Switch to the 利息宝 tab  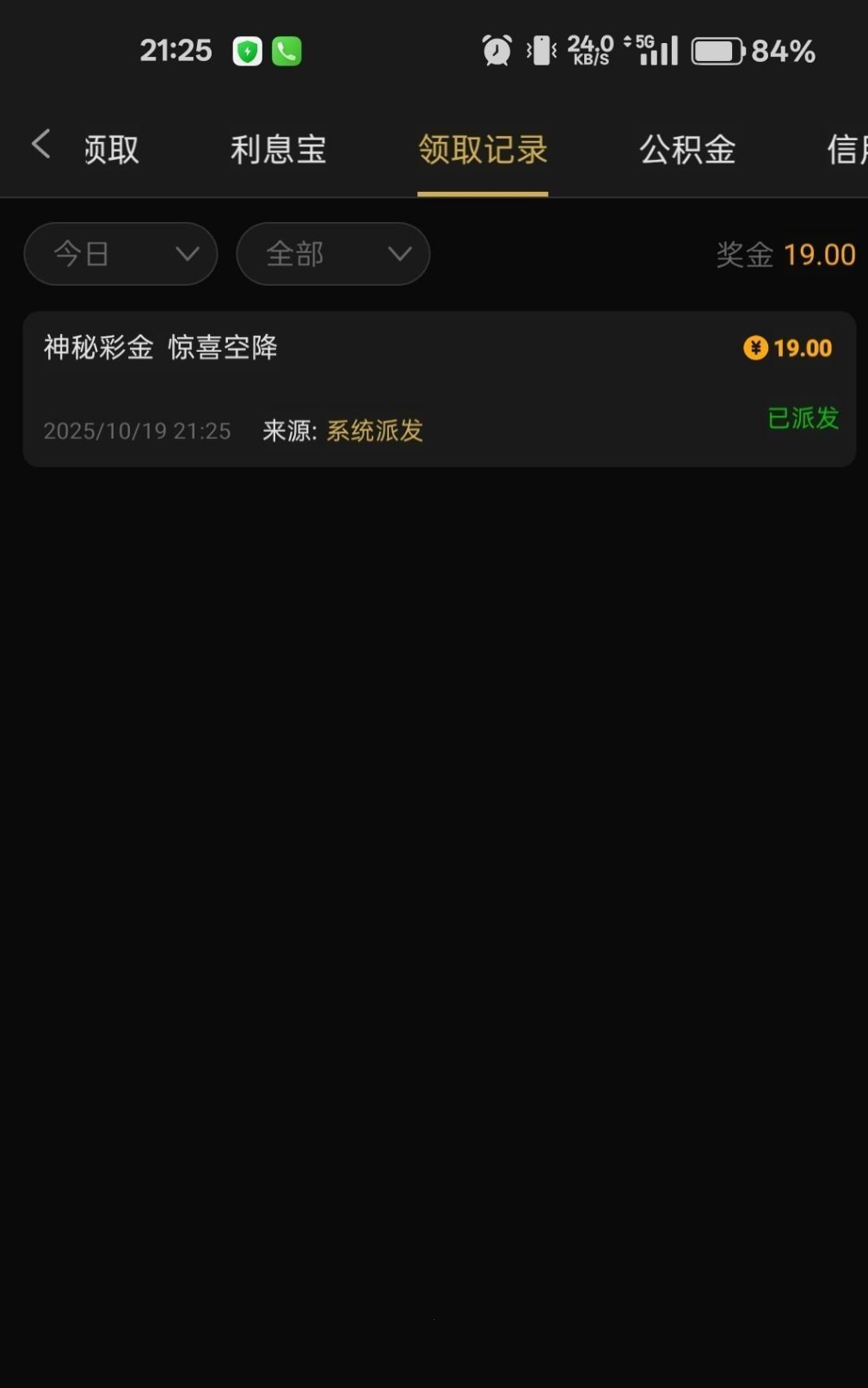pyautogui.click(x=278, y=150)
